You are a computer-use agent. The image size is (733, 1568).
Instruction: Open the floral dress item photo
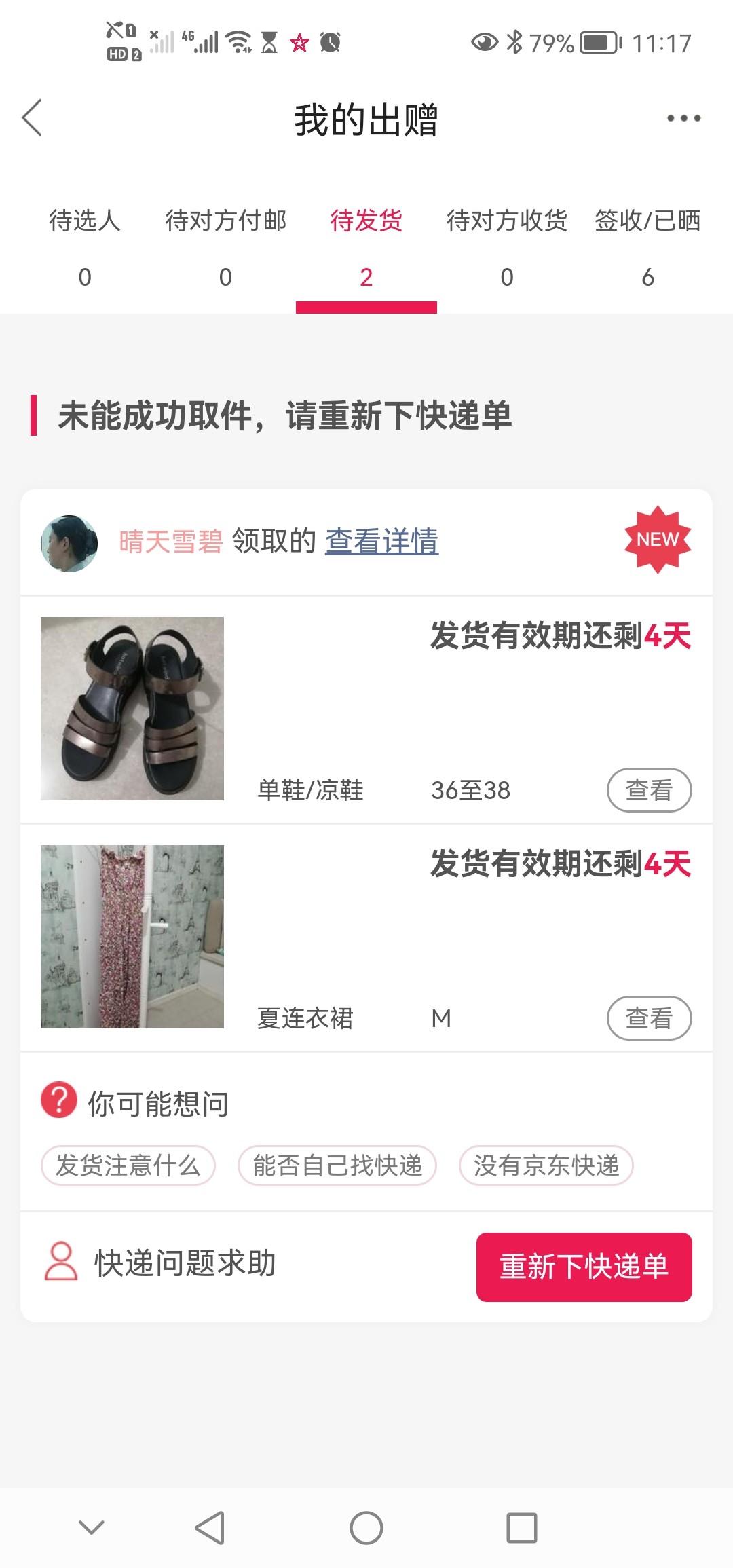[132, 937]
